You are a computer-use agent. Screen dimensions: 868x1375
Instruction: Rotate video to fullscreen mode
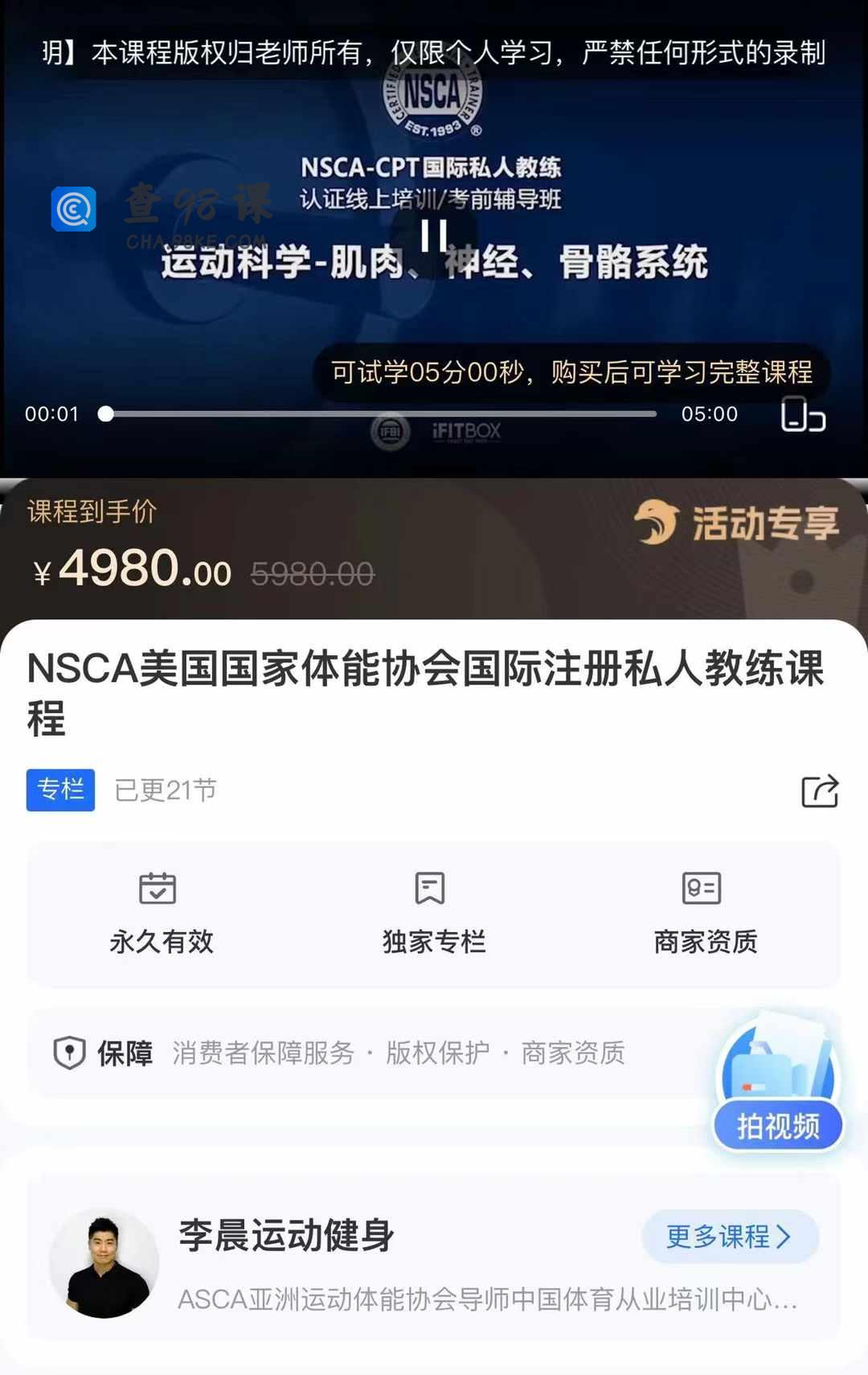802,415
